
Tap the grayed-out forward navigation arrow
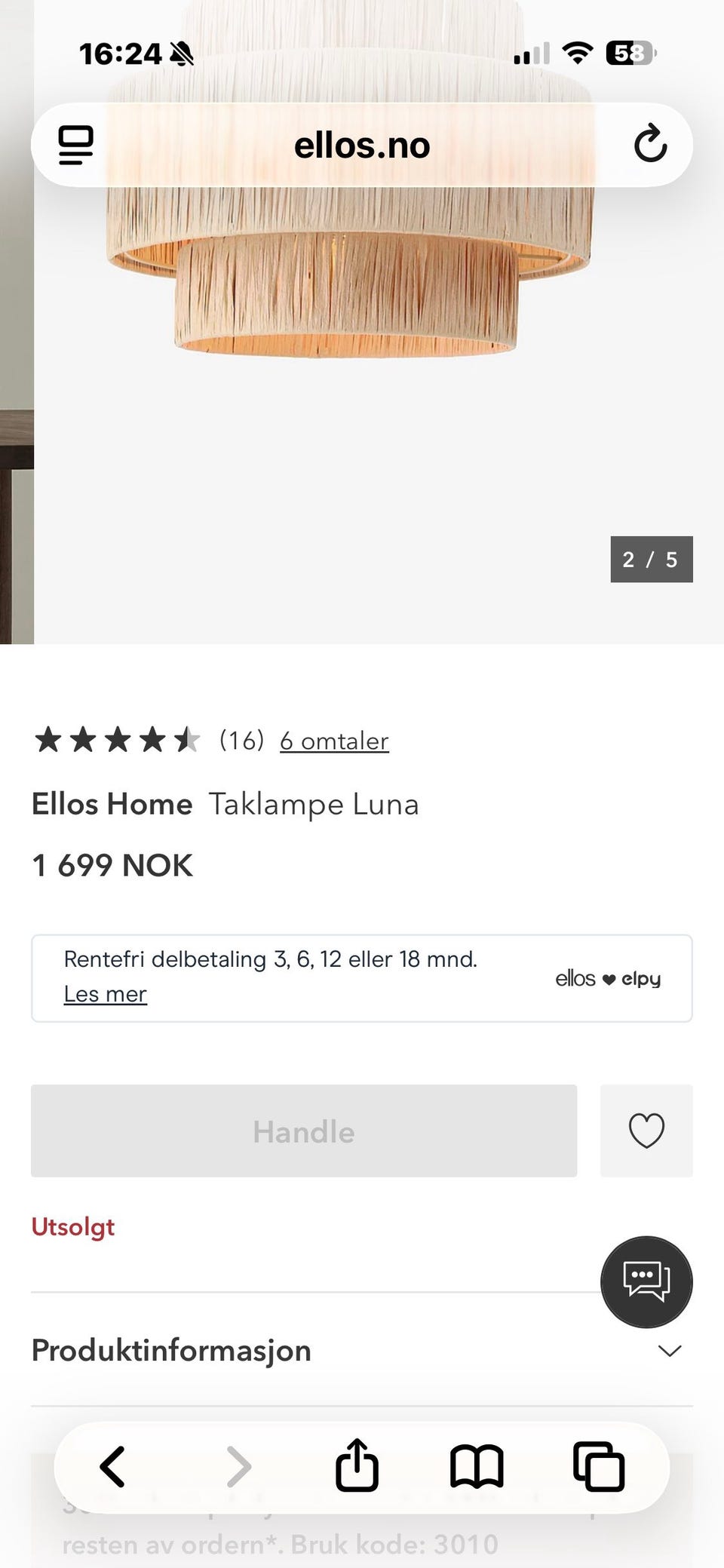(240, 1465)
